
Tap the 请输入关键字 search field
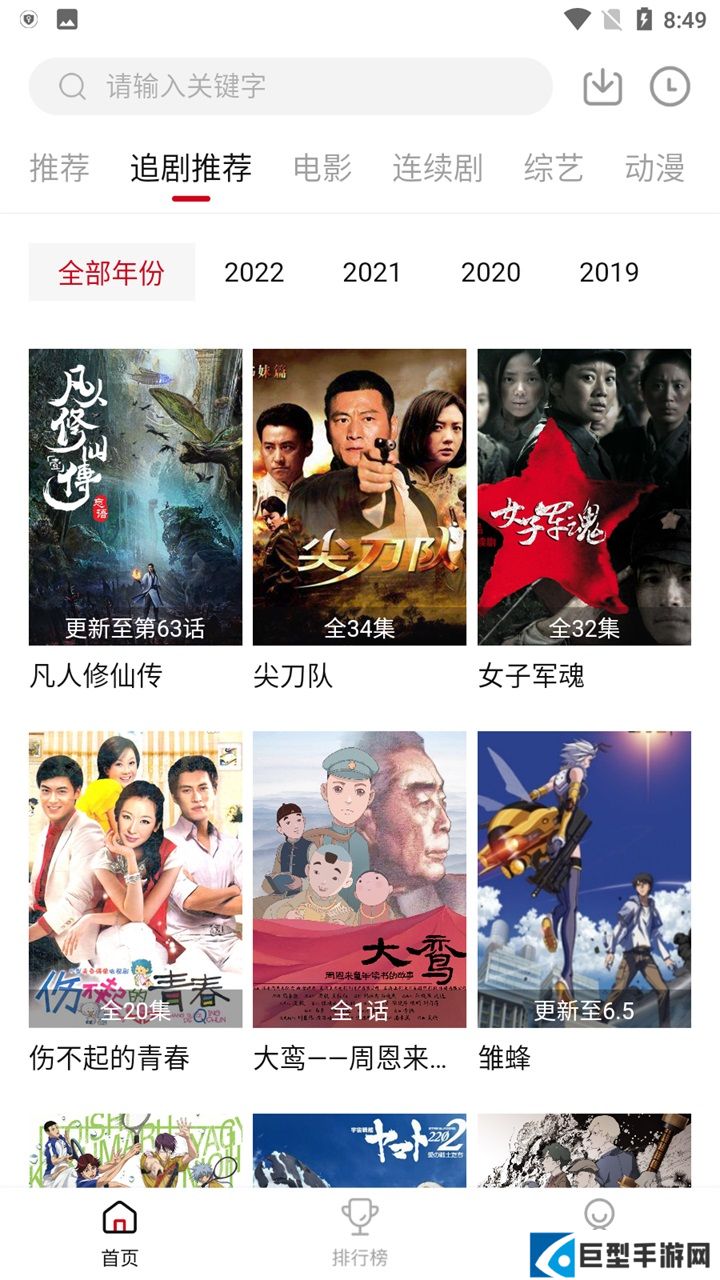[x=180, y=86]
